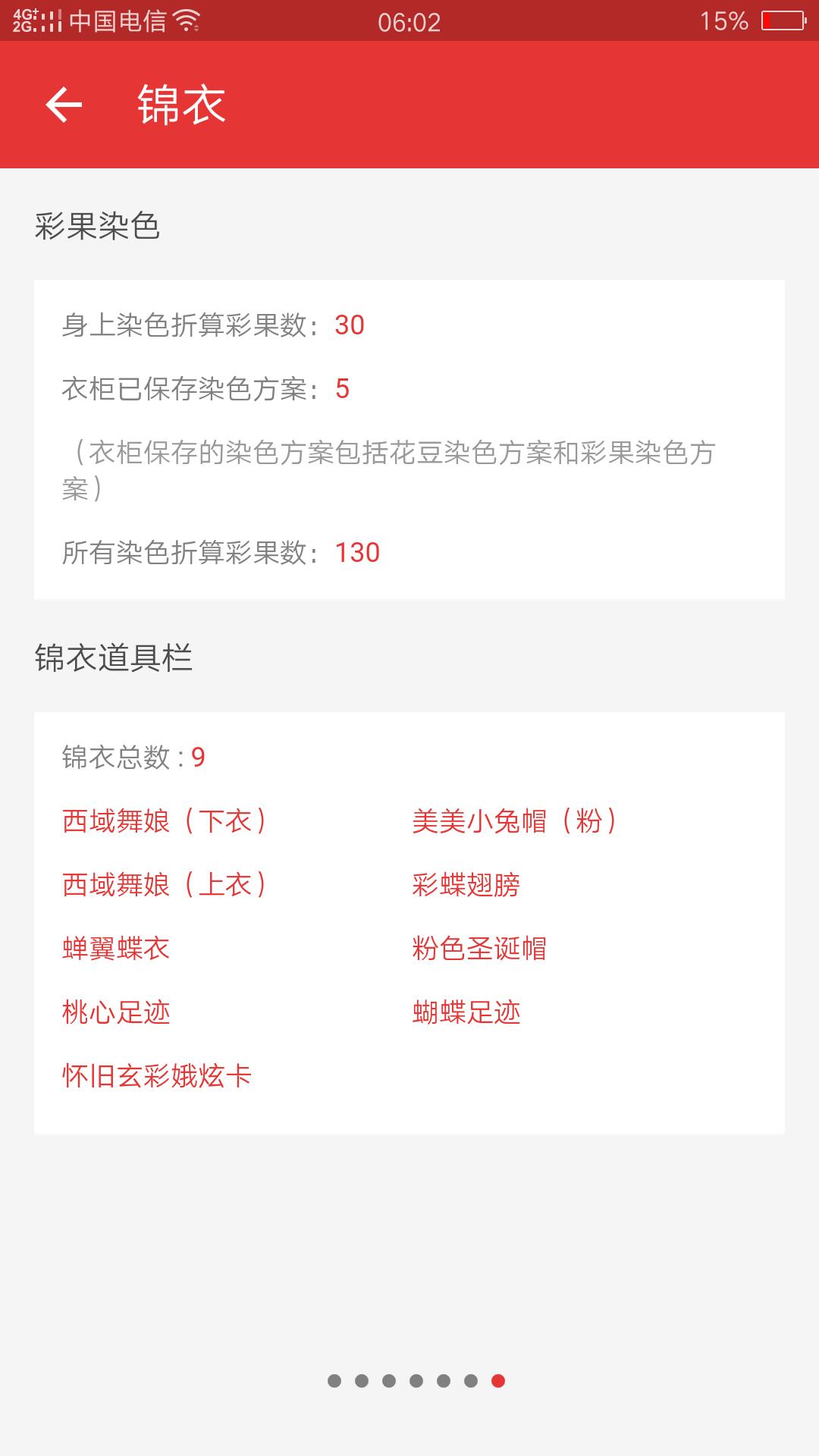This screenshot has width=819, height=1456.
Task: Tap the 怀旧玄彩娥炫卡 item
Action: pyautogui.click(x=157, y=1076)
